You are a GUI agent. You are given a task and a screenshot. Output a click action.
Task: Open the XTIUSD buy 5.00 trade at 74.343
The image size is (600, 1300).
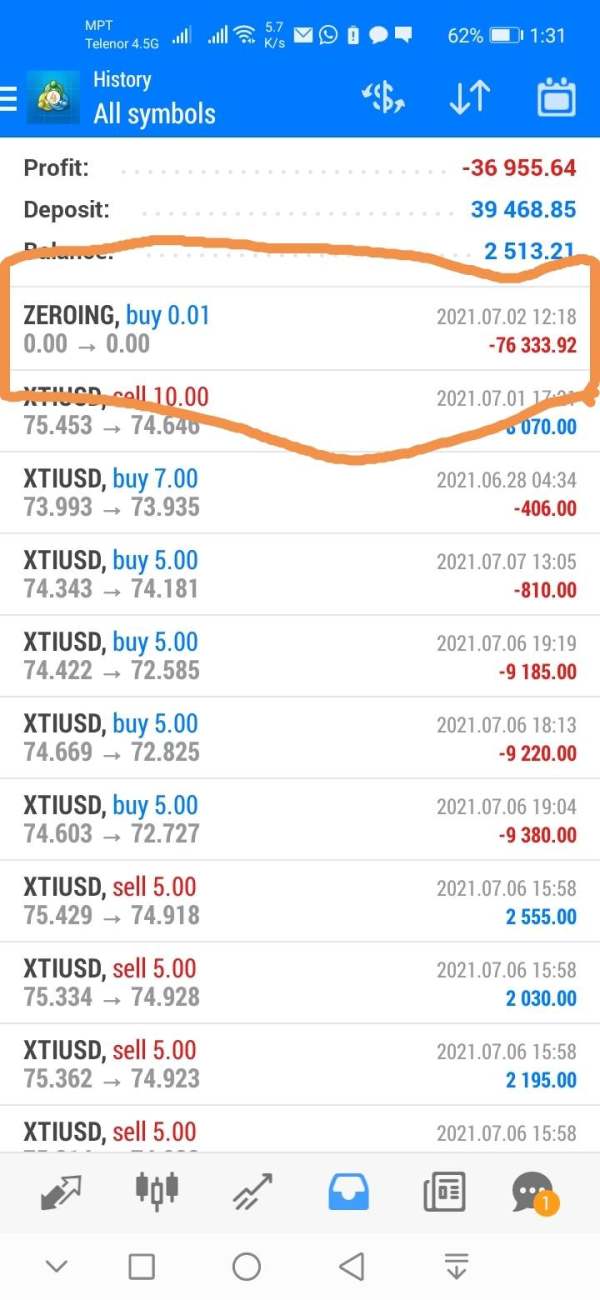point(300,575)
